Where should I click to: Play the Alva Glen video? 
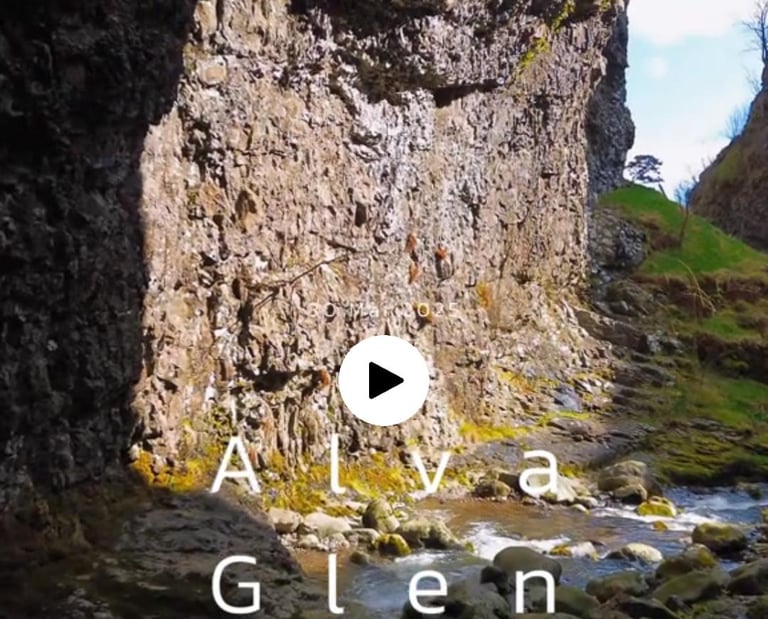[x=384, y=380]
